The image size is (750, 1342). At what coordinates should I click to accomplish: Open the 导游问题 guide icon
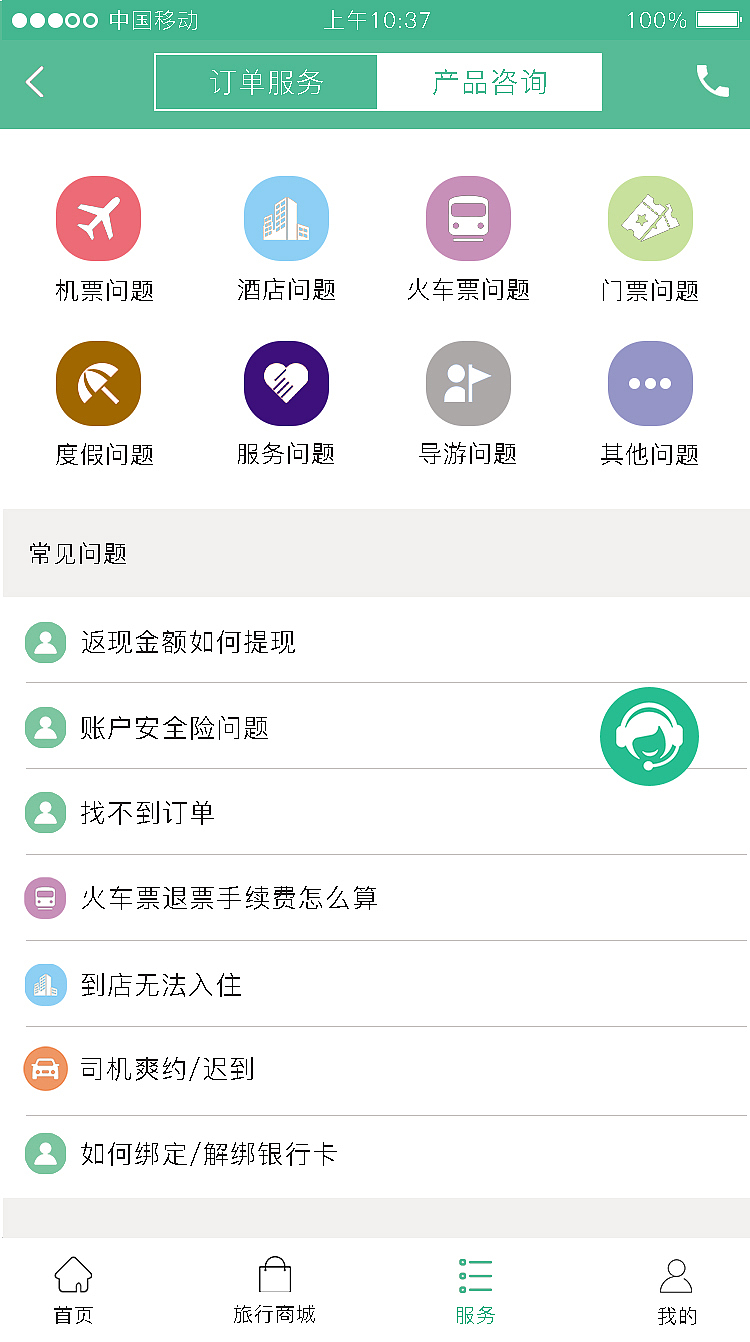tap(468, 383)
